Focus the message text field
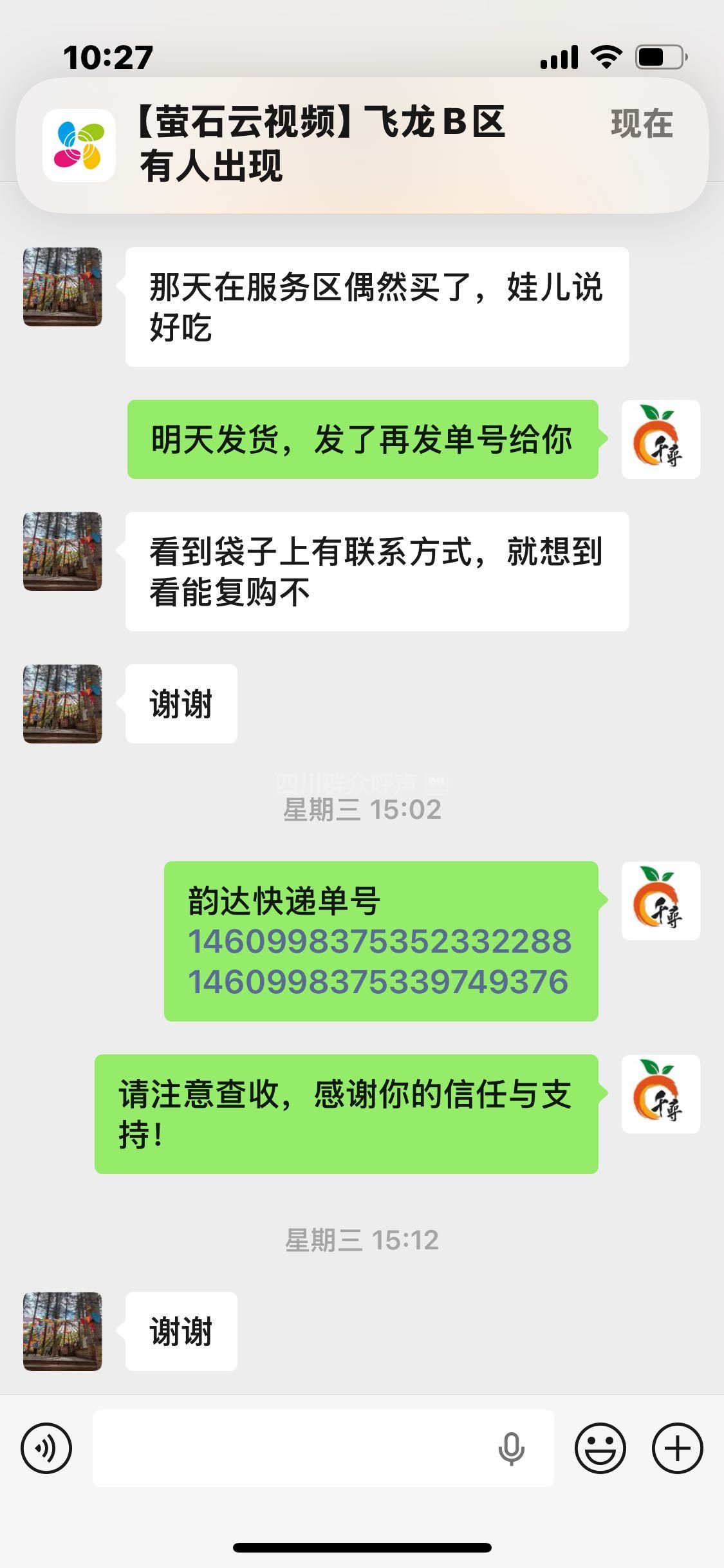This screenshot has width=724, height=1568. [290, 1448]
